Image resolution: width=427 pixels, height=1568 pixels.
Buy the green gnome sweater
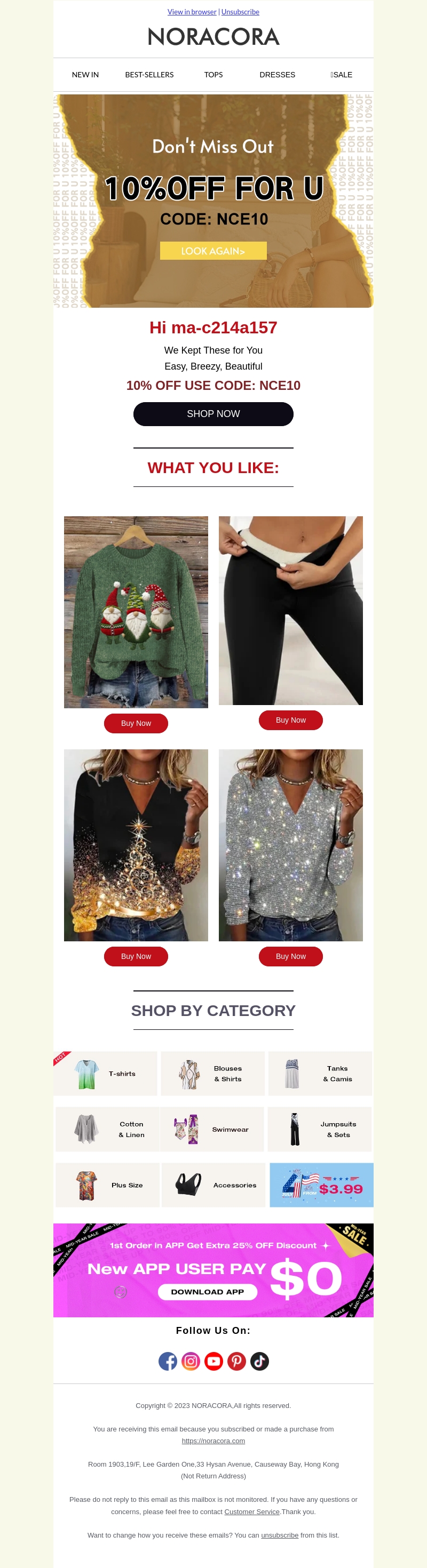pos(136,723)
